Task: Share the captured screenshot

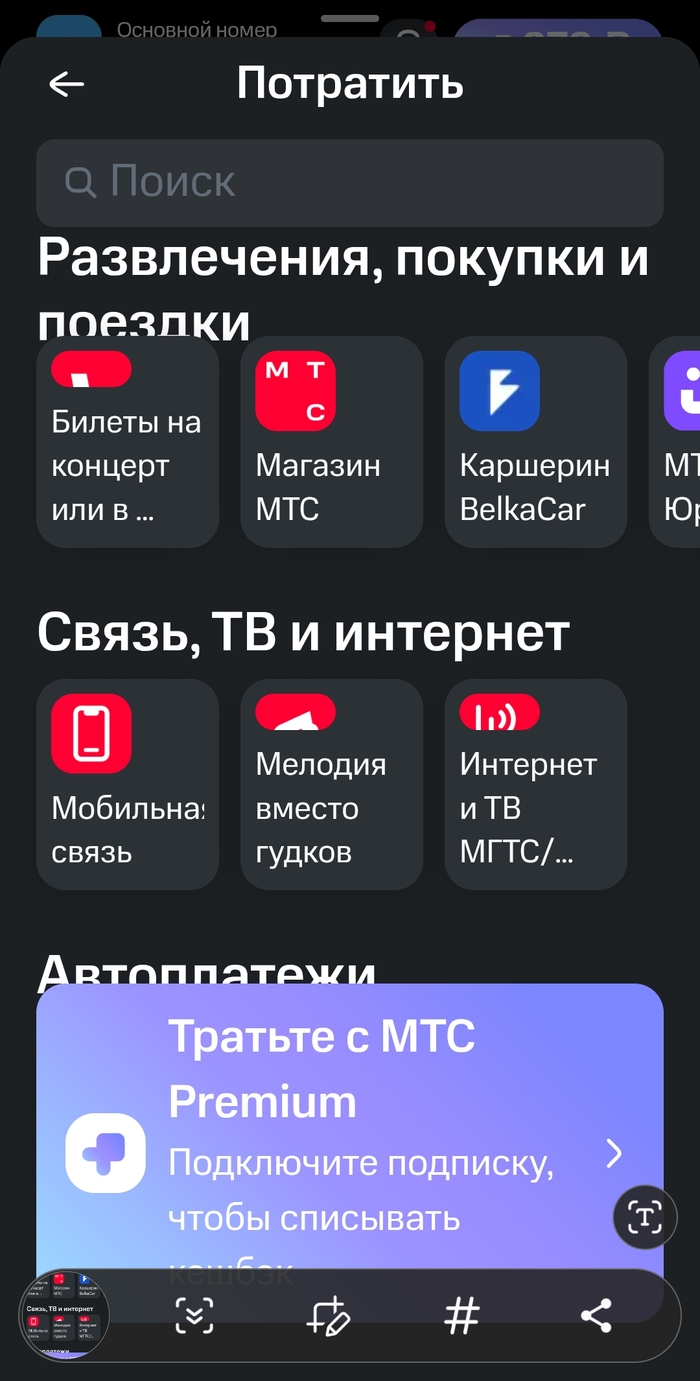Action: pyautogui.click(x=596, y=1316)
